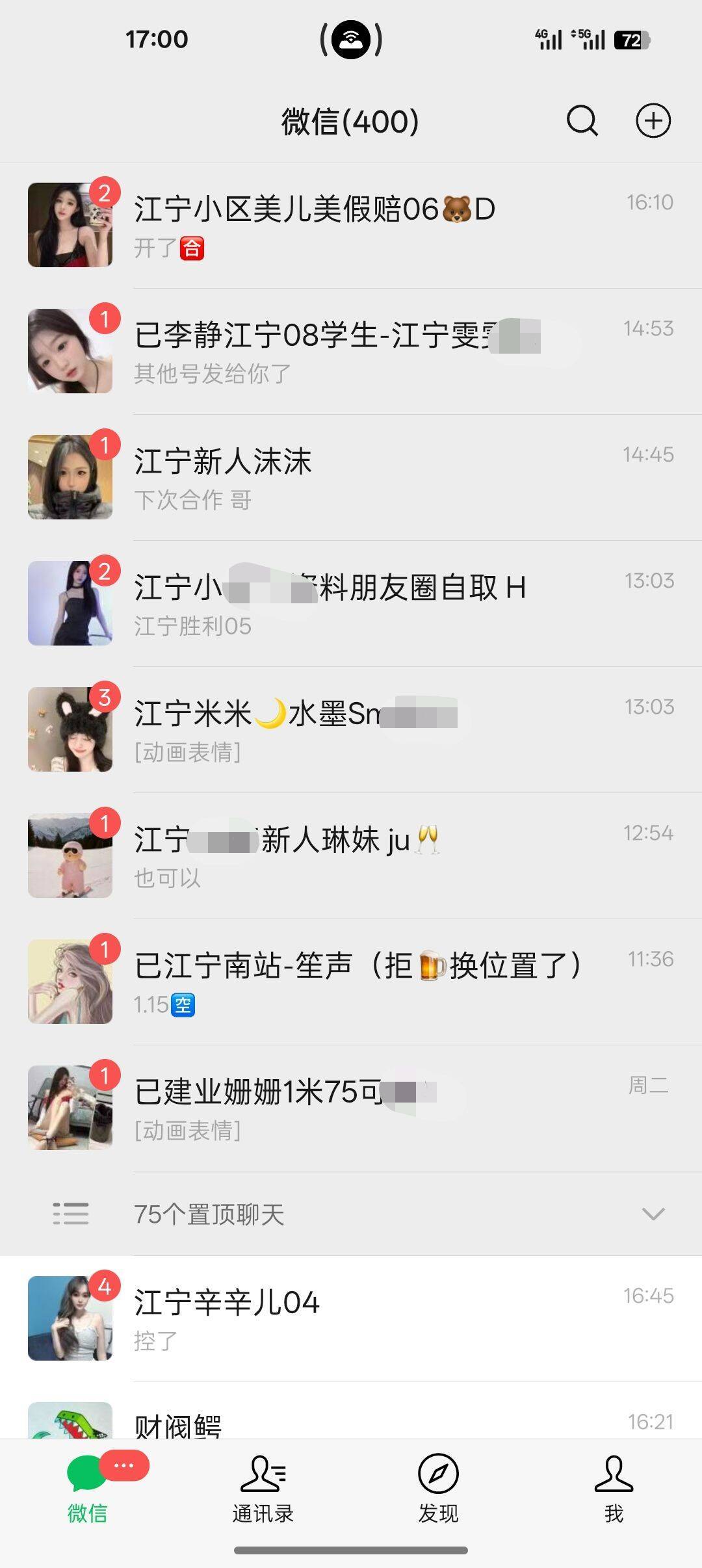Open chat 江宁米米 水墨
The height and width of the screenshot is (1568, 702).
351,729
